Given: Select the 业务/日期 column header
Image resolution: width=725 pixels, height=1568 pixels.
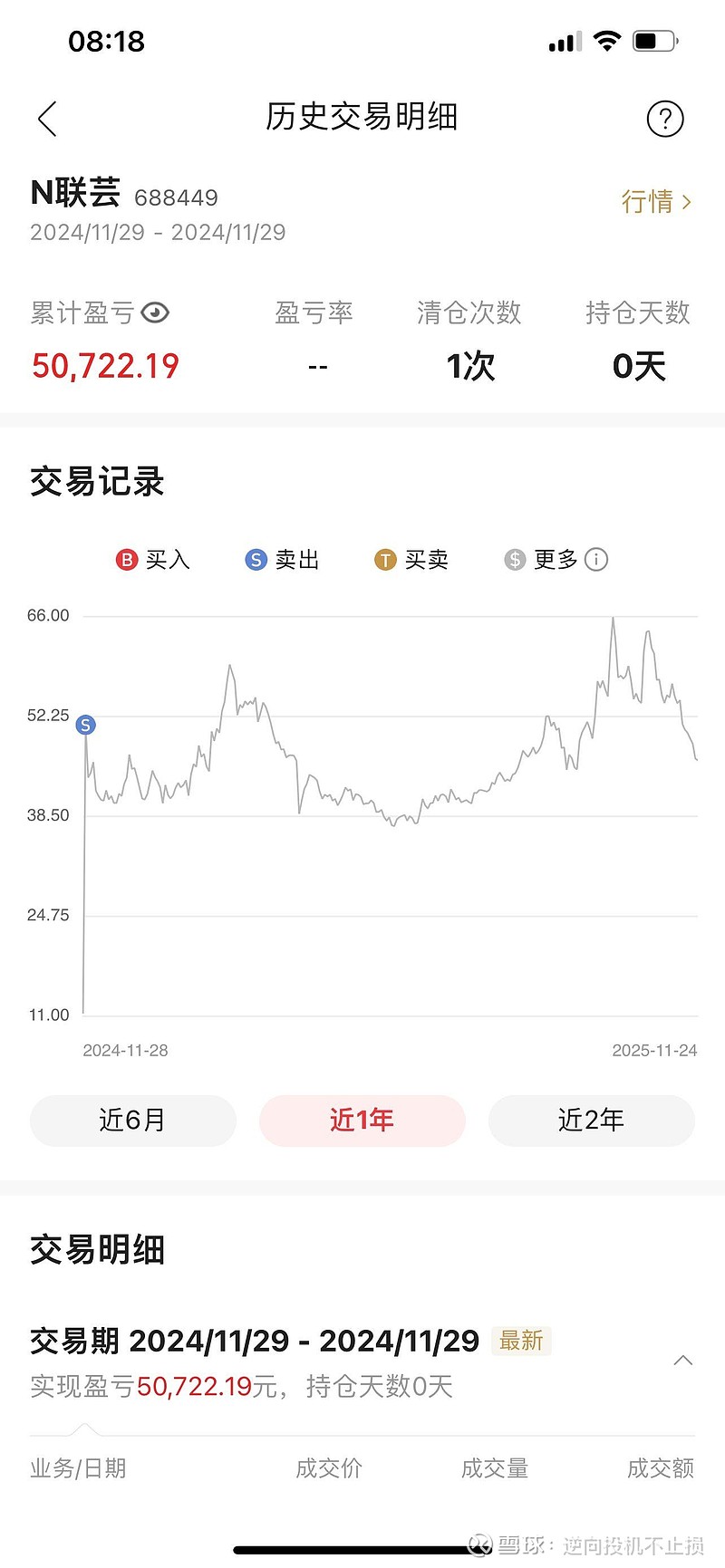Looking at the screenshot, I should [x=78, y=1467].
